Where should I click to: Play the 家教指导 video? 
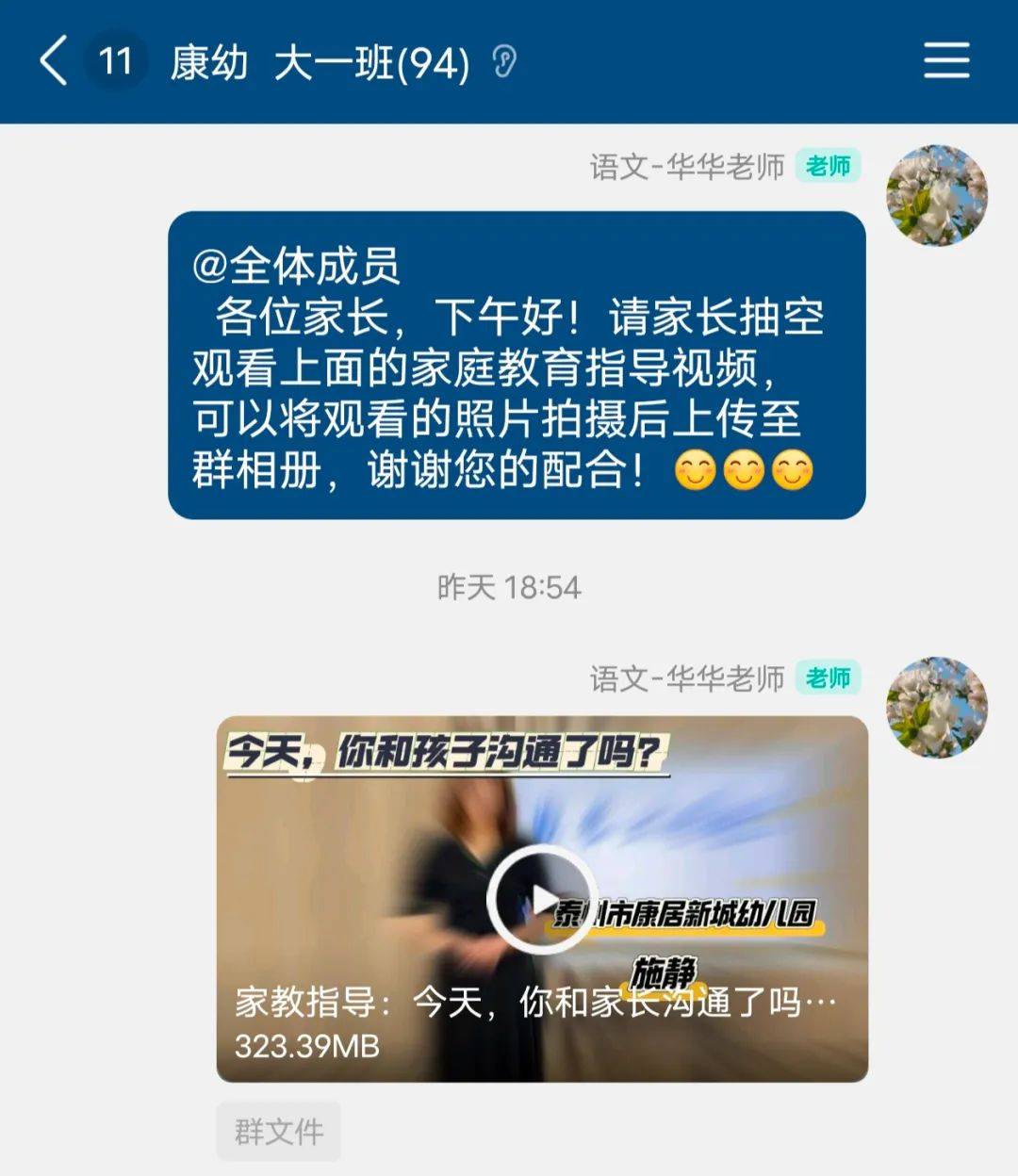[x=539, y=899]
